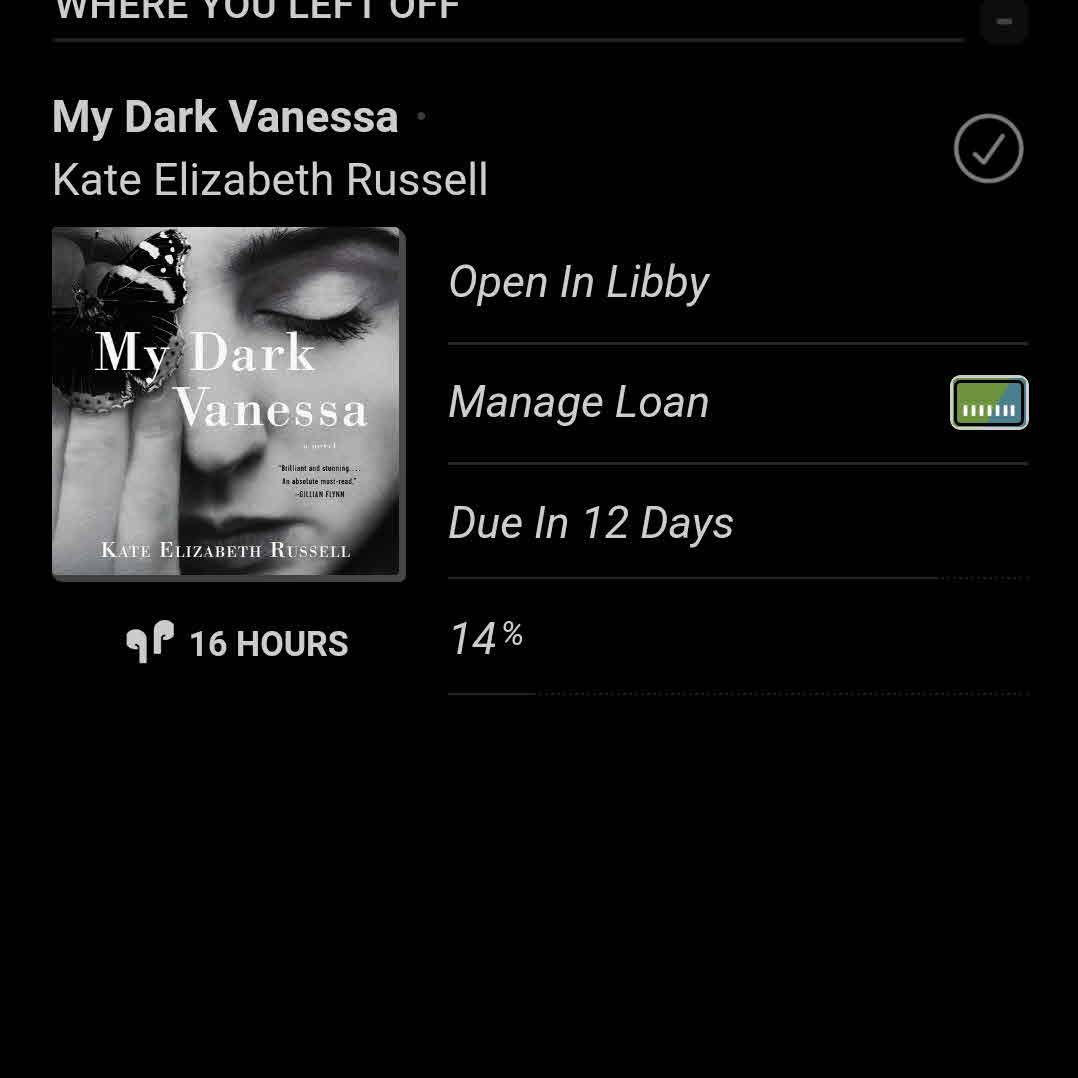
Task: Tap the checkmark circle for My Dark Vanessa
Action: pyautogui.click(x=988, y=149)
